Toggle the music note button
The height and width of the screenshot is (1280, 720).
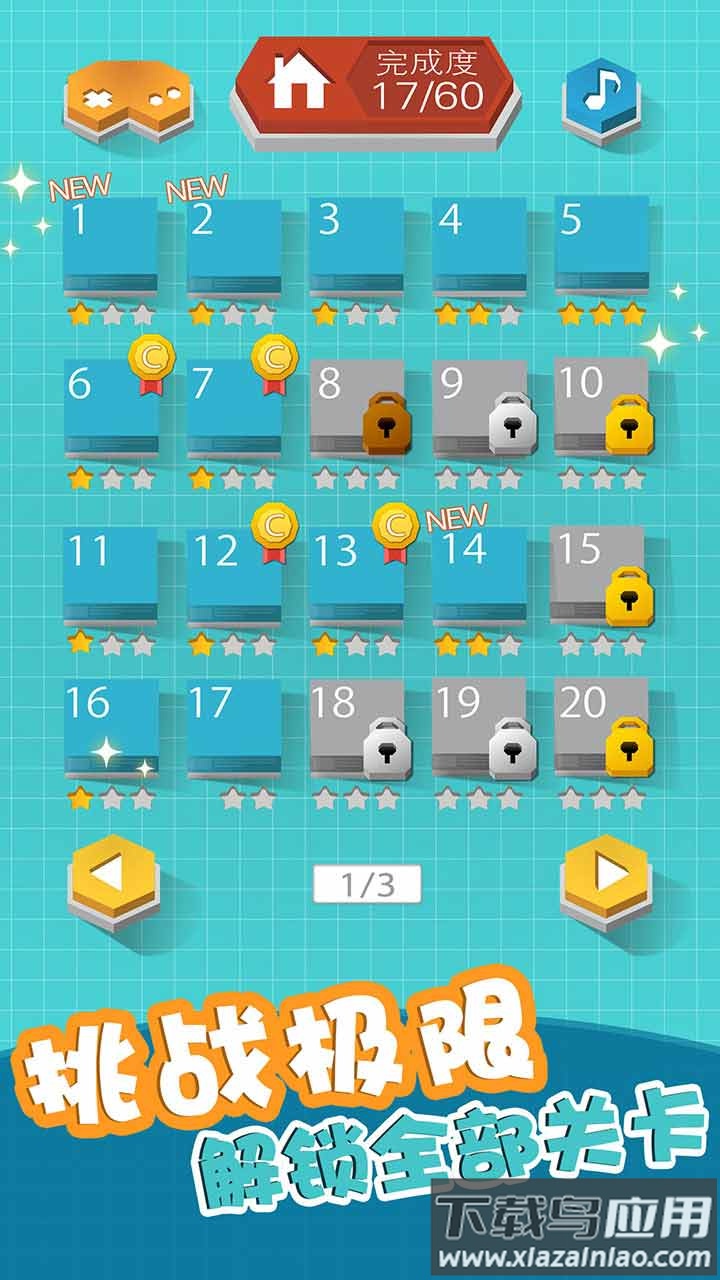coord(600,94)
